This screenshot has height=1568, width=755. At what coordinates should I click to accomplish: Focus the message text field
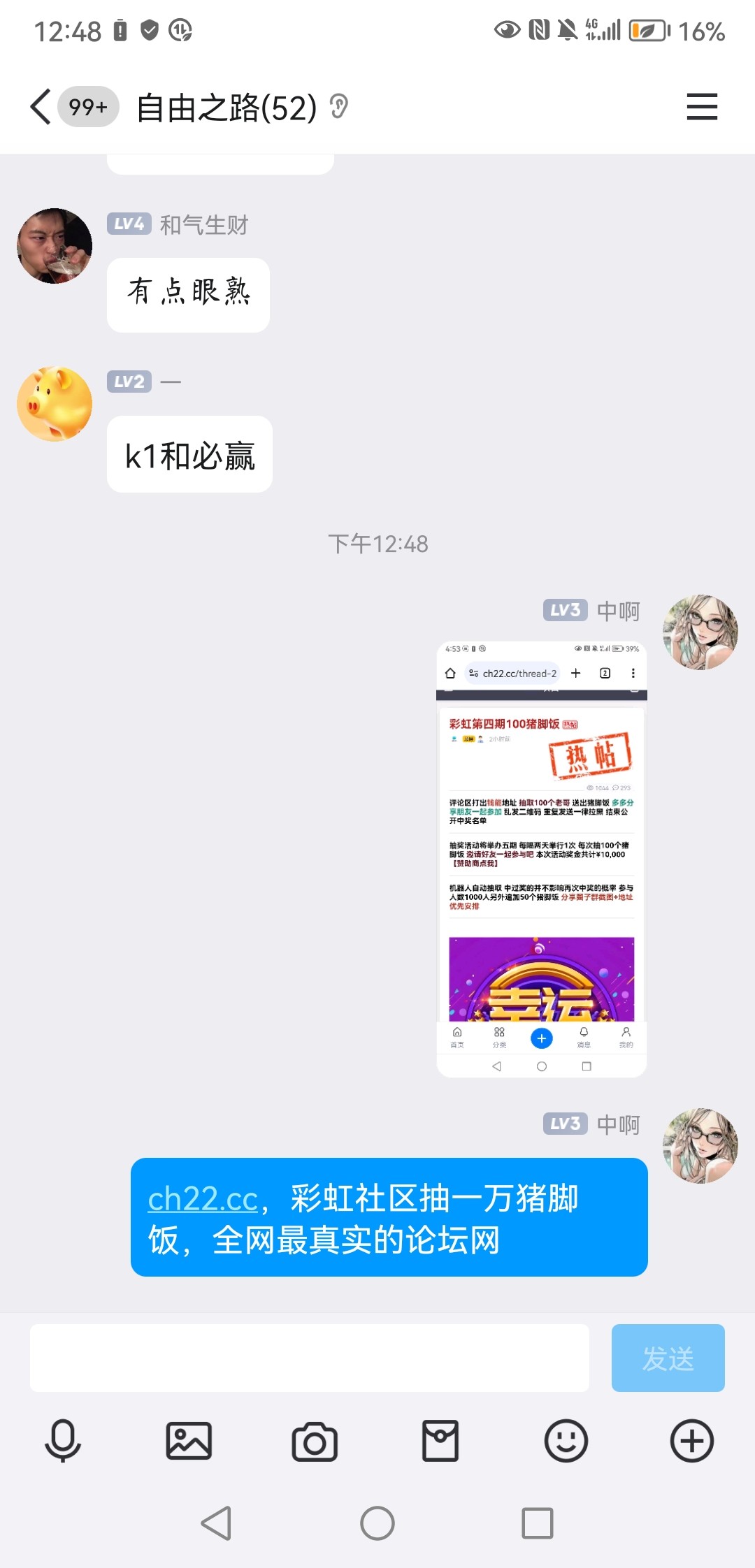click(x=309, y=1358)
